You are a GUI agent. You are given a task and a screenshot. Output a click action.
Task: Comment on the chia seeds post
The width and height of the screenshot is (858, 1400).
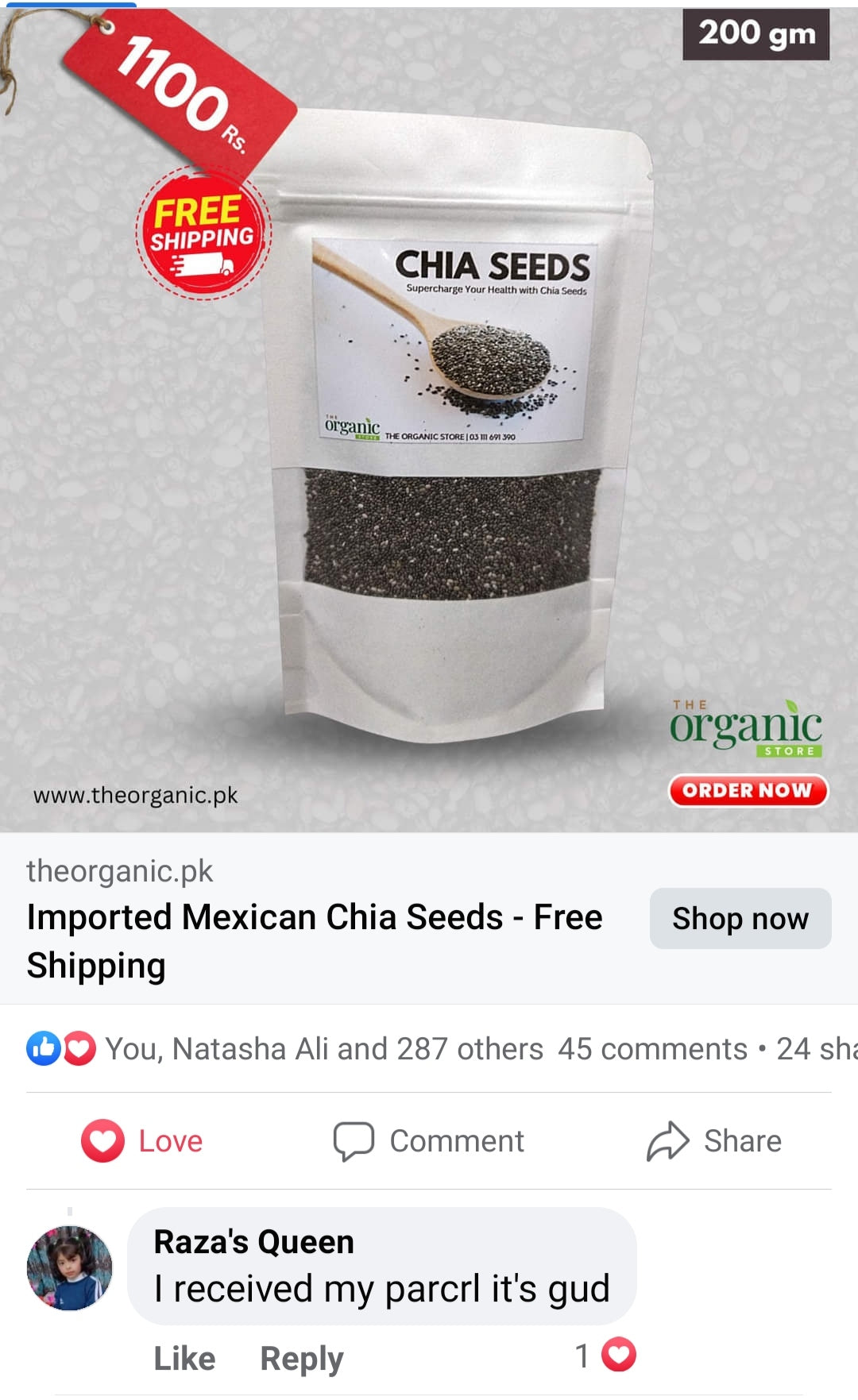[x=429, y=1141]
